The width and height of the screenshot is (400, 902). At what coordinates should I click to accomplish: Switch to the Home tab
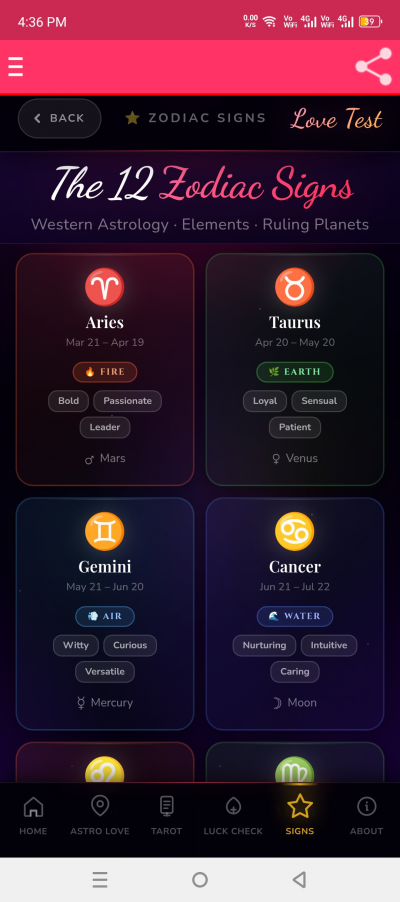(x=33, y=815)
